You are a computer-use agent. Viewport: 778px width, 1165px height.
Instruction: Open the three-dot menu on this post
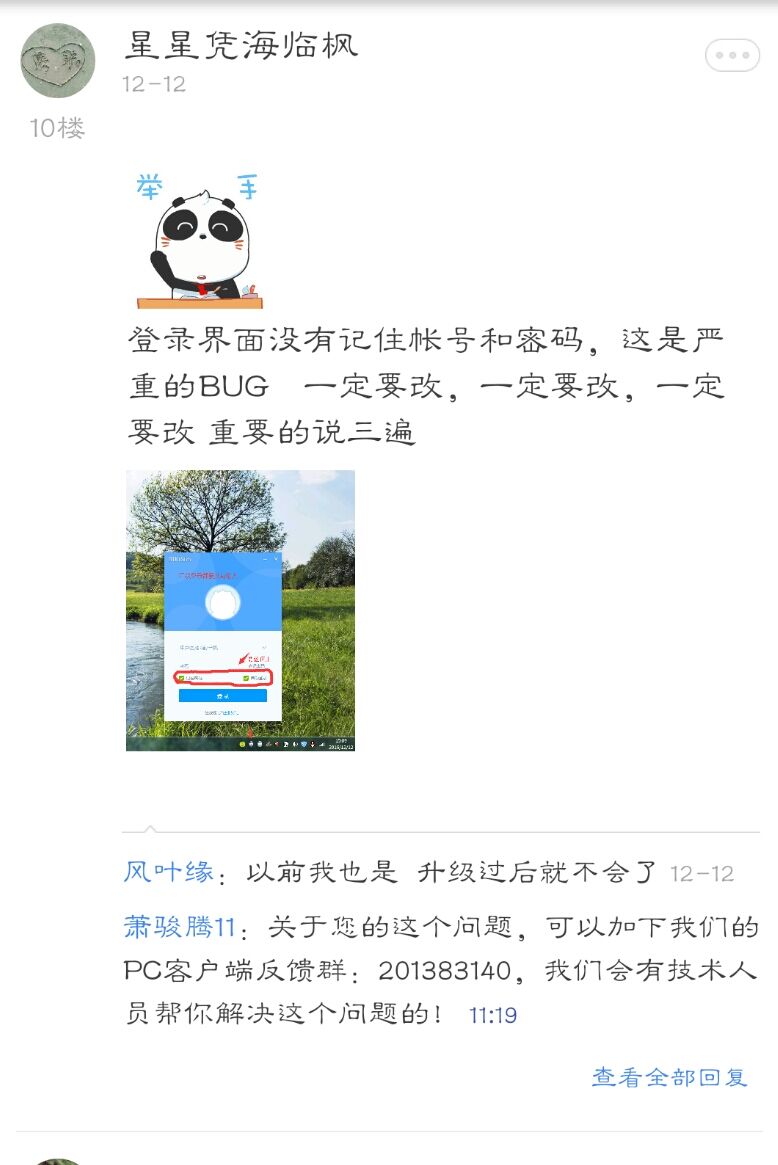(732, 56)
